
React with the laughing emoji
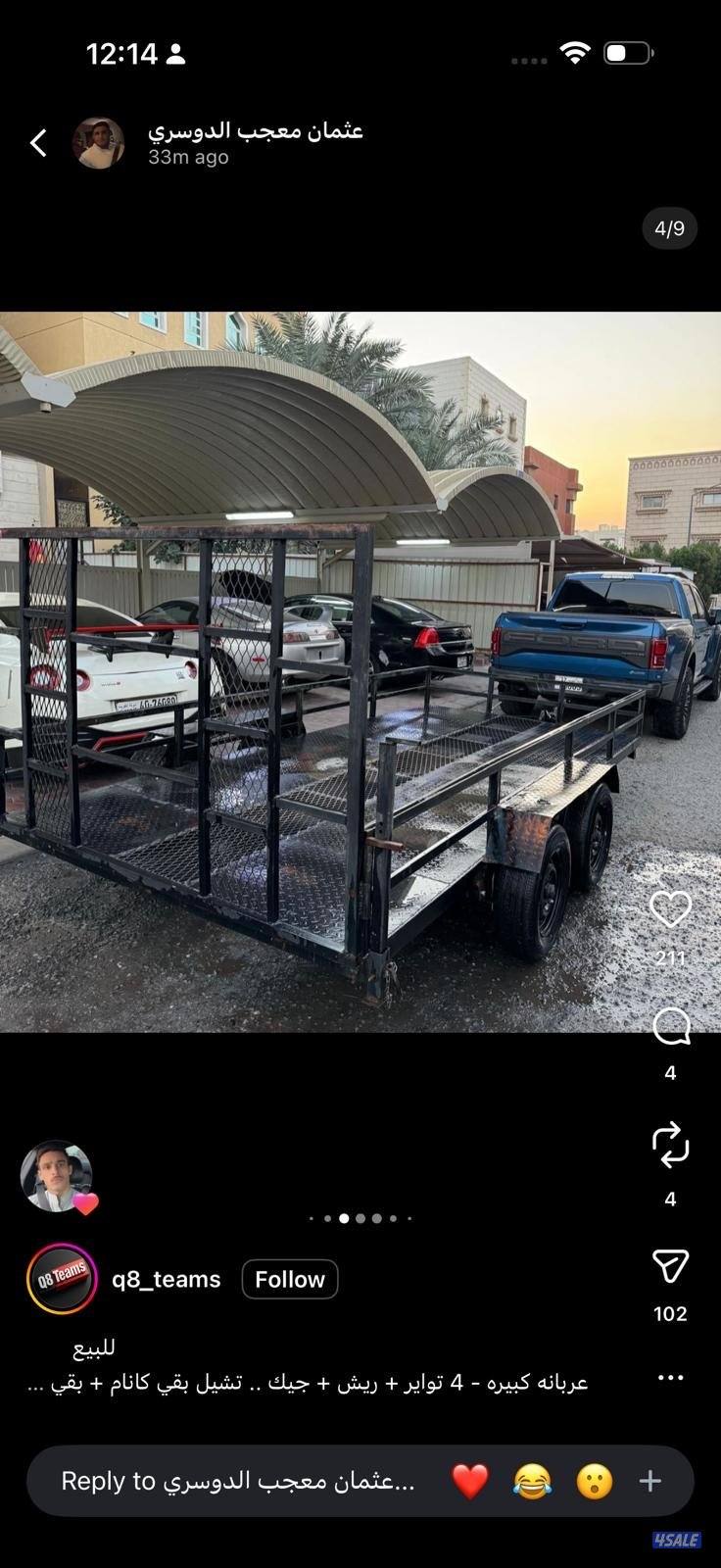532,1481
